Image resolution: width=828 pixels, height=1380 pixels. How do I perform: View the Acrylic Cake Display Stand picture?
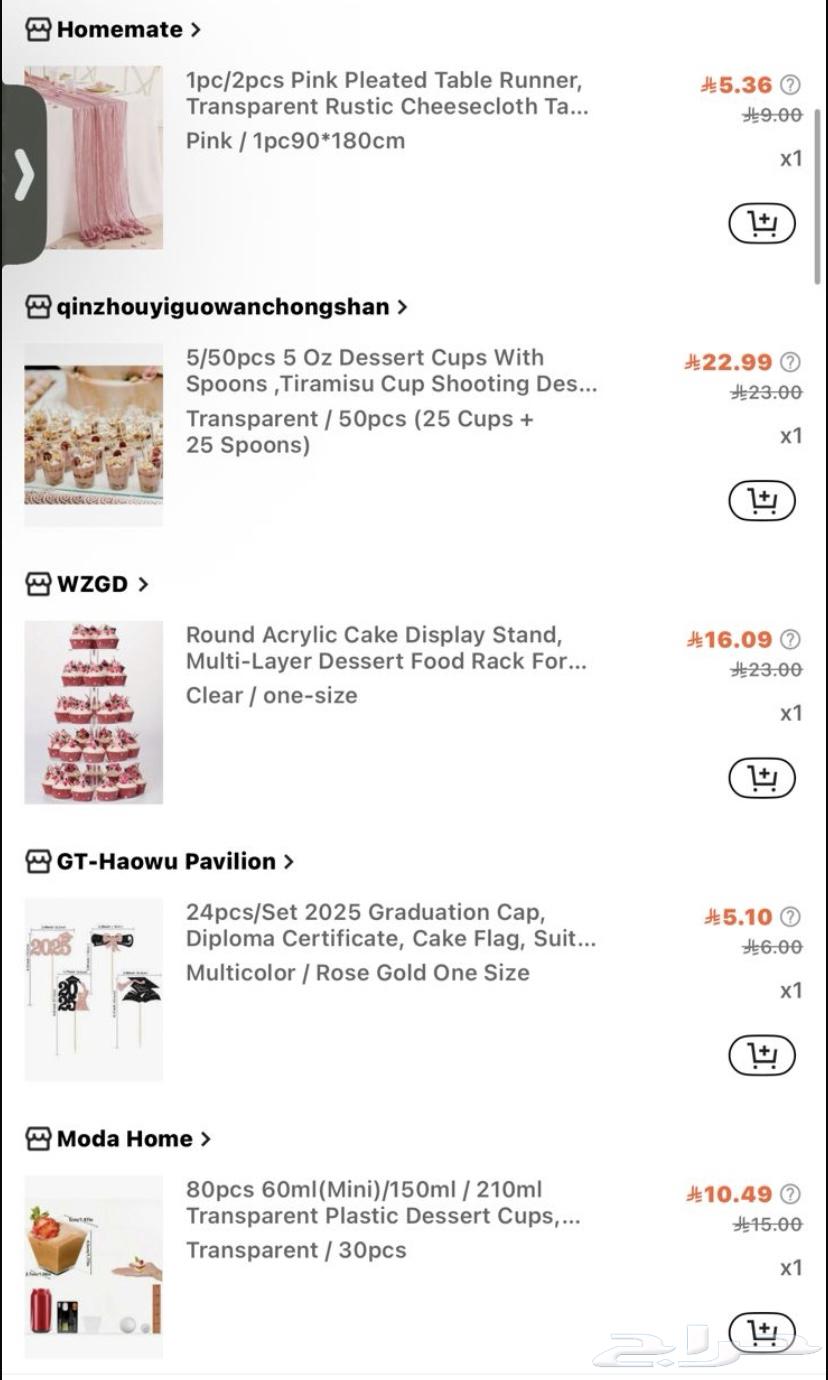point(94,712)
